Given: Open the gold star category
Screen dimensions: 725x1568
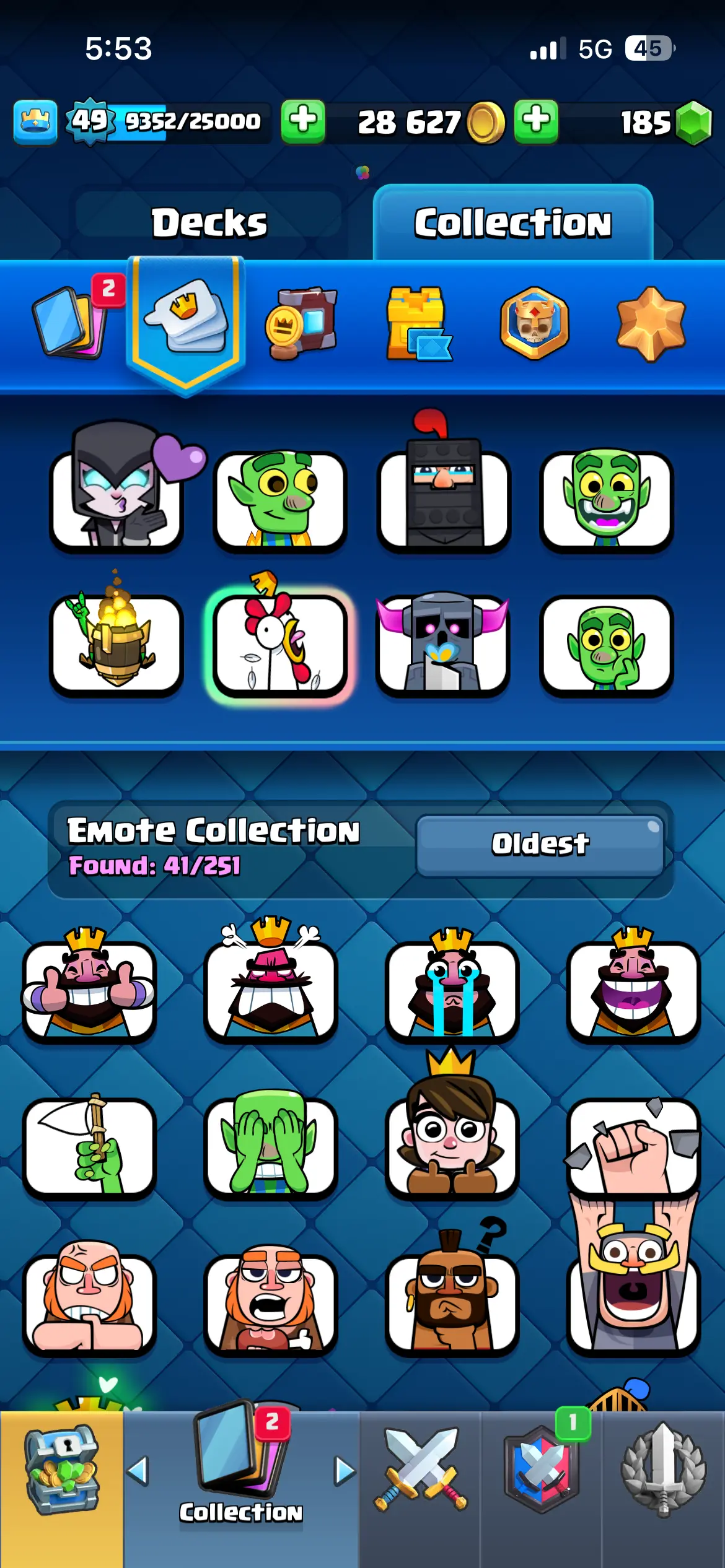Looking at the screenshot, I should pos(651,323).
